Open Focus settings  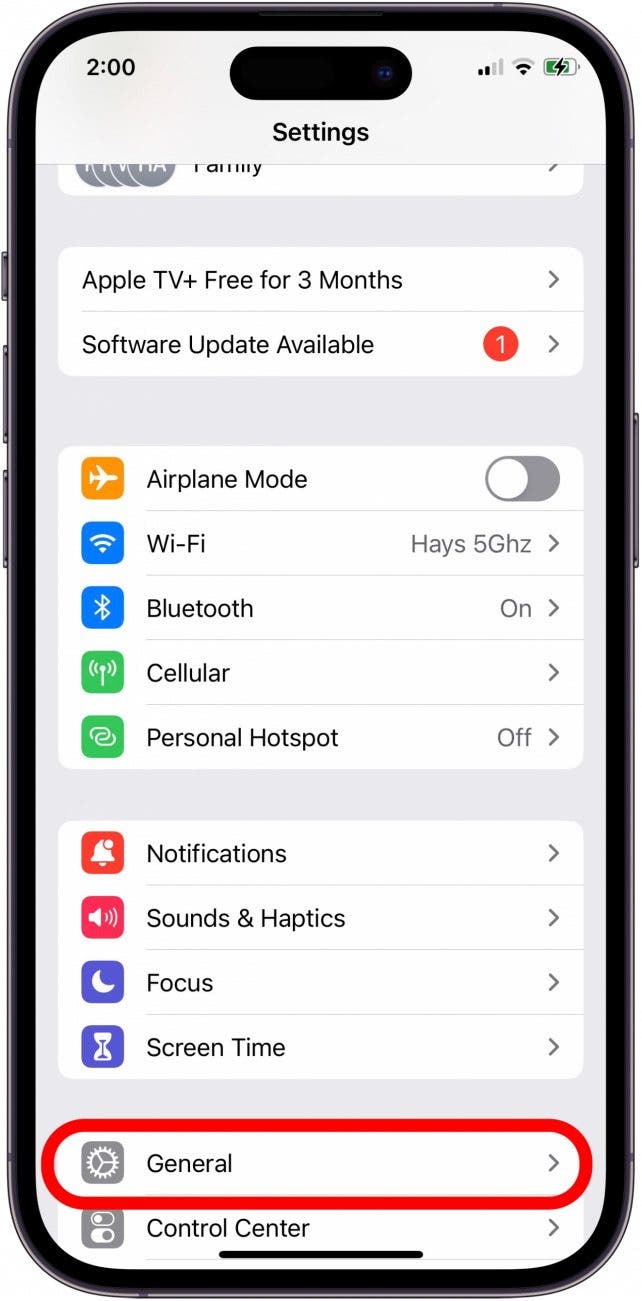click(320, 983)
